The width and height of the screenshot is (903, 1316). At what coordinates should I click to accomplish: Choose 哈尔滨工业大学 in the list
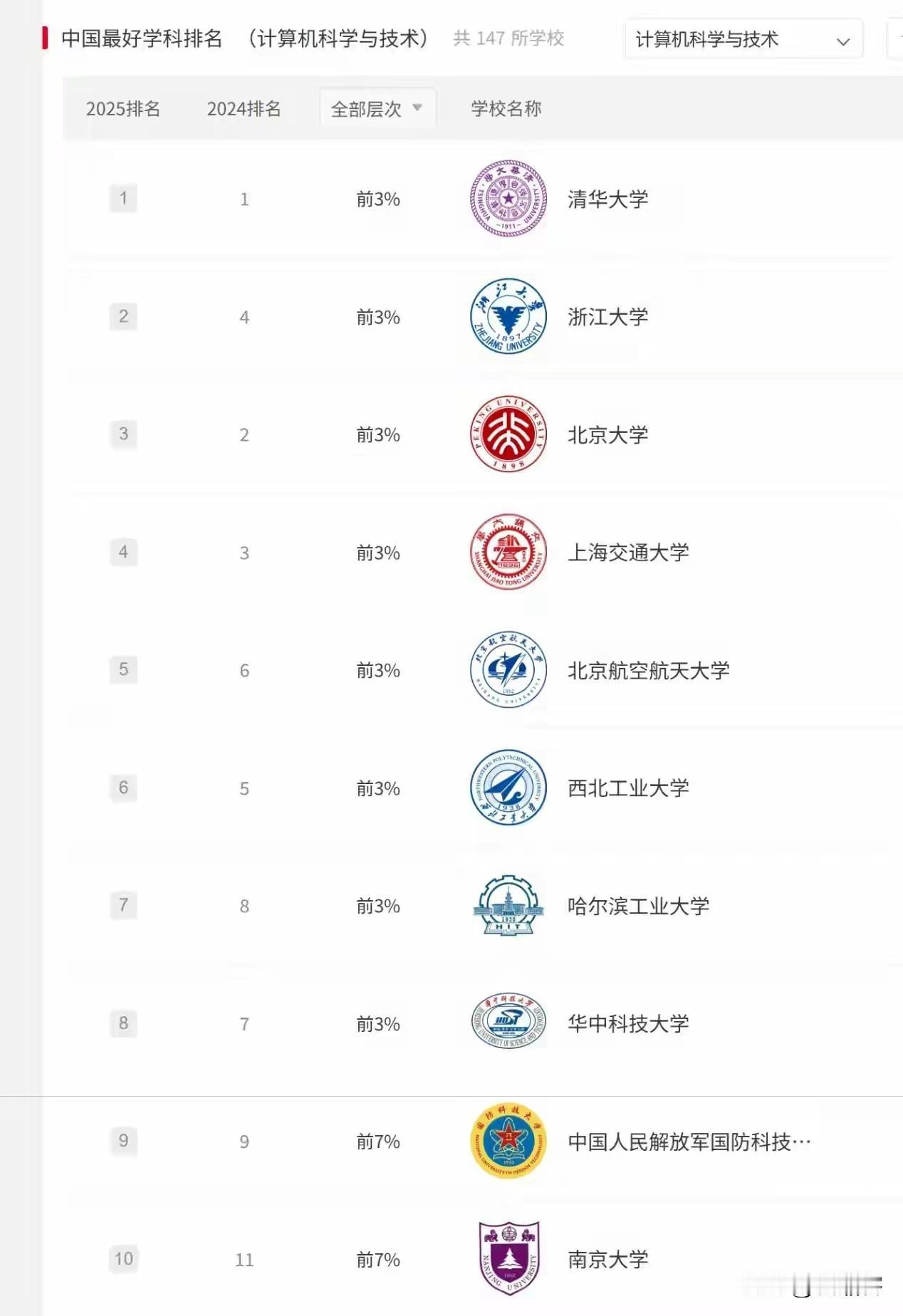click(x=638, y=907)
